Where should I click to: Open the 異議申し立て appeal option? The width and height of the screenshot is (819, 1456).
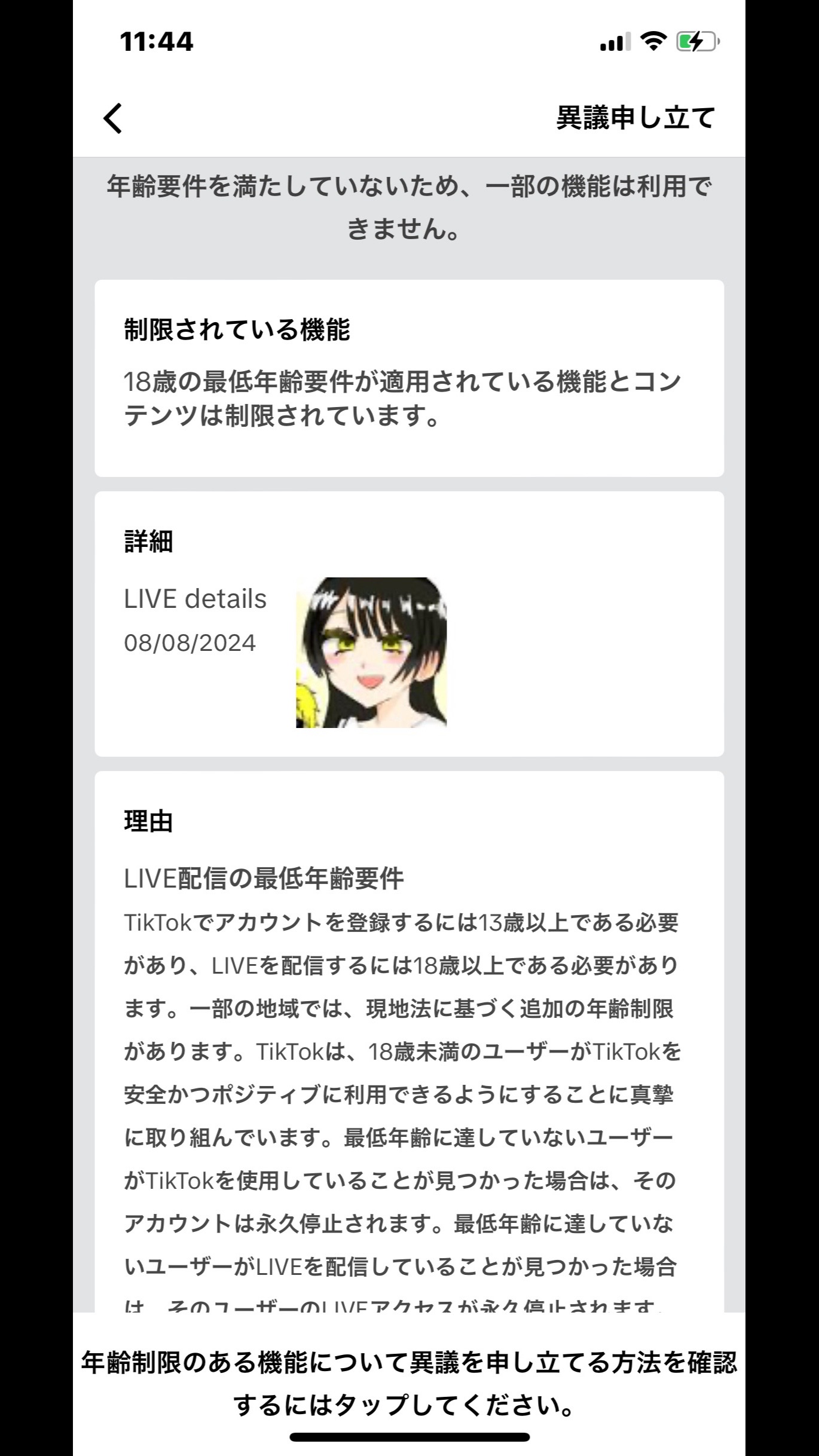(x=635, y=118)
